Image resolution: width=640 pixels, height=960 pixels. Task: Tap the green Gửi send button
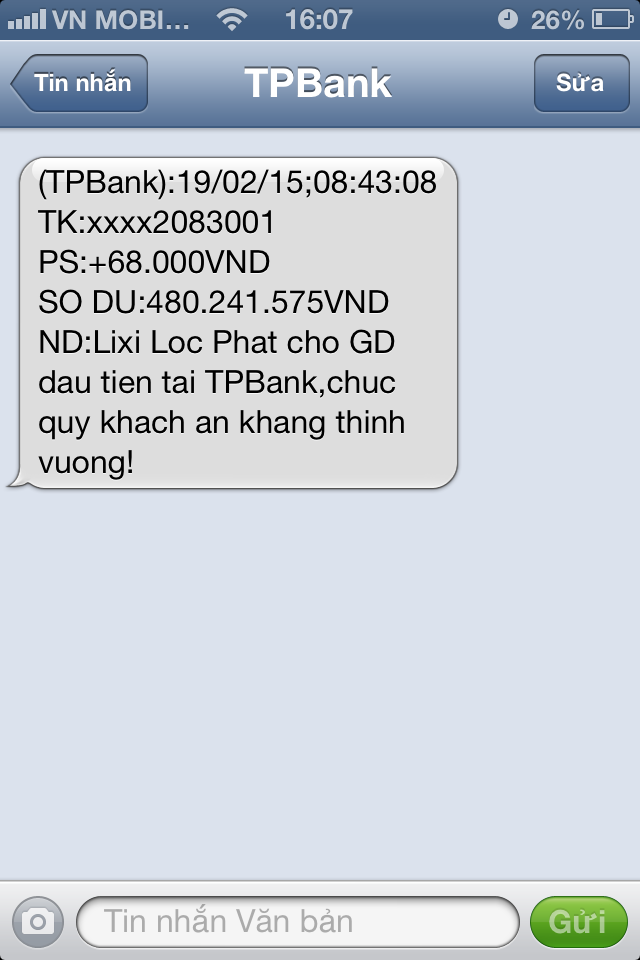tap(578, 921)
